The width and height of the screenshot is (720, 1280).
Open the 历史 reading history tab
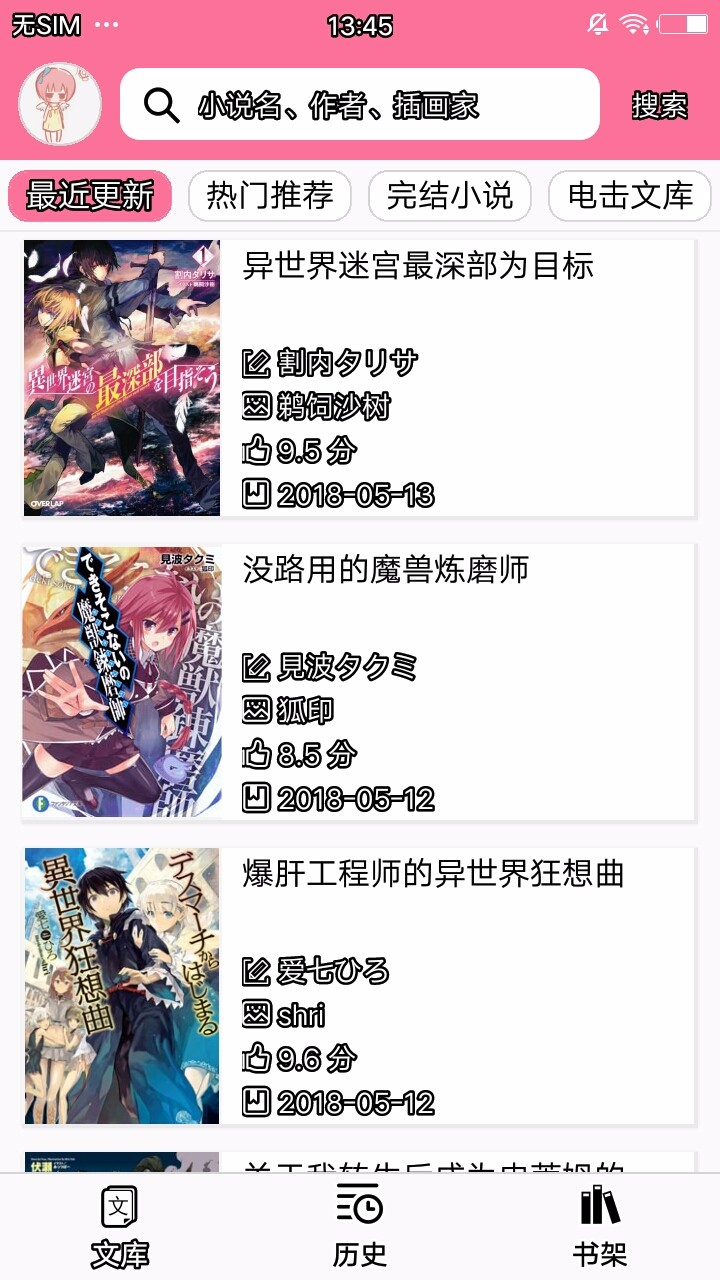tap(360, 1227)
